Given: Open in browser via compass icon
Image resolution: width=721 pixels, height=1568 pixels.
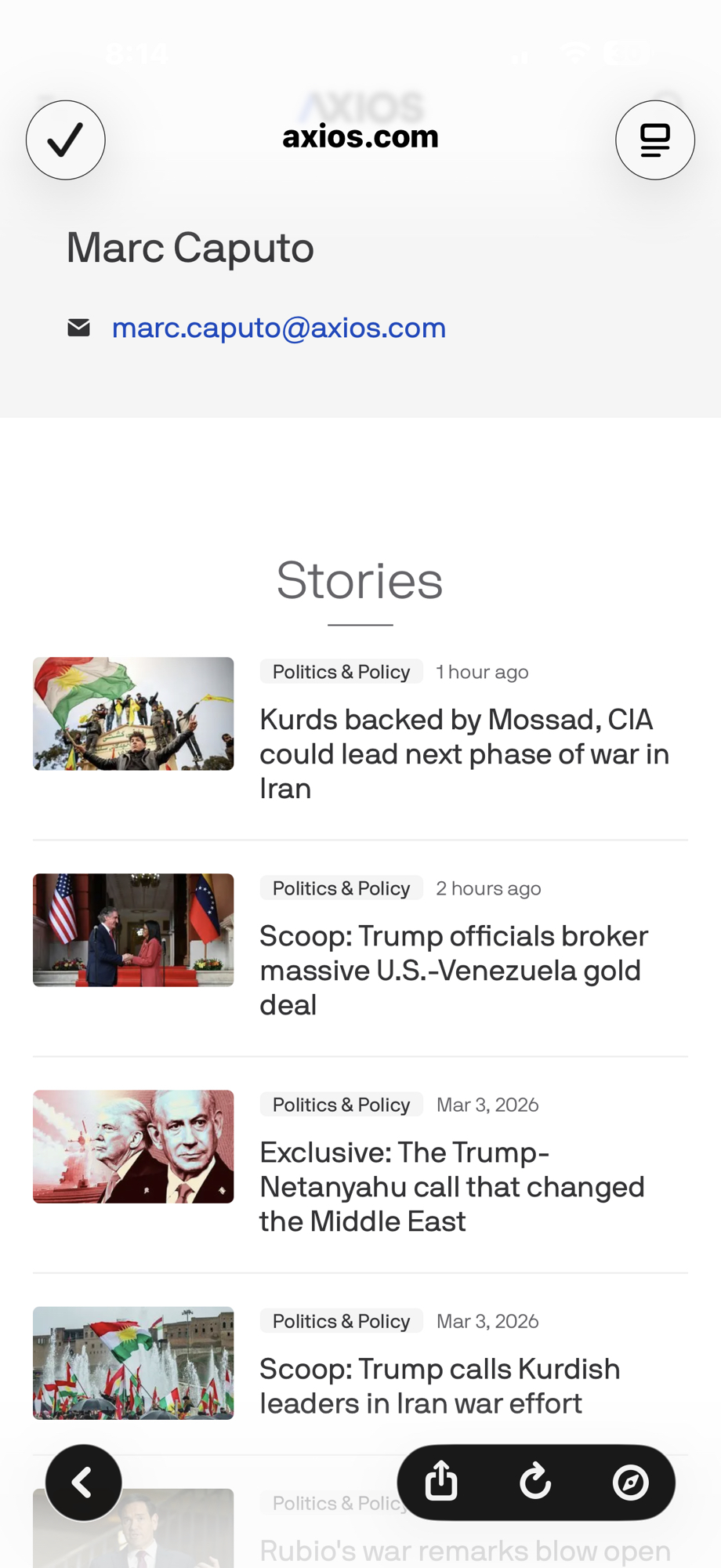Looking at the screenshot, I should pos(630,1483).
